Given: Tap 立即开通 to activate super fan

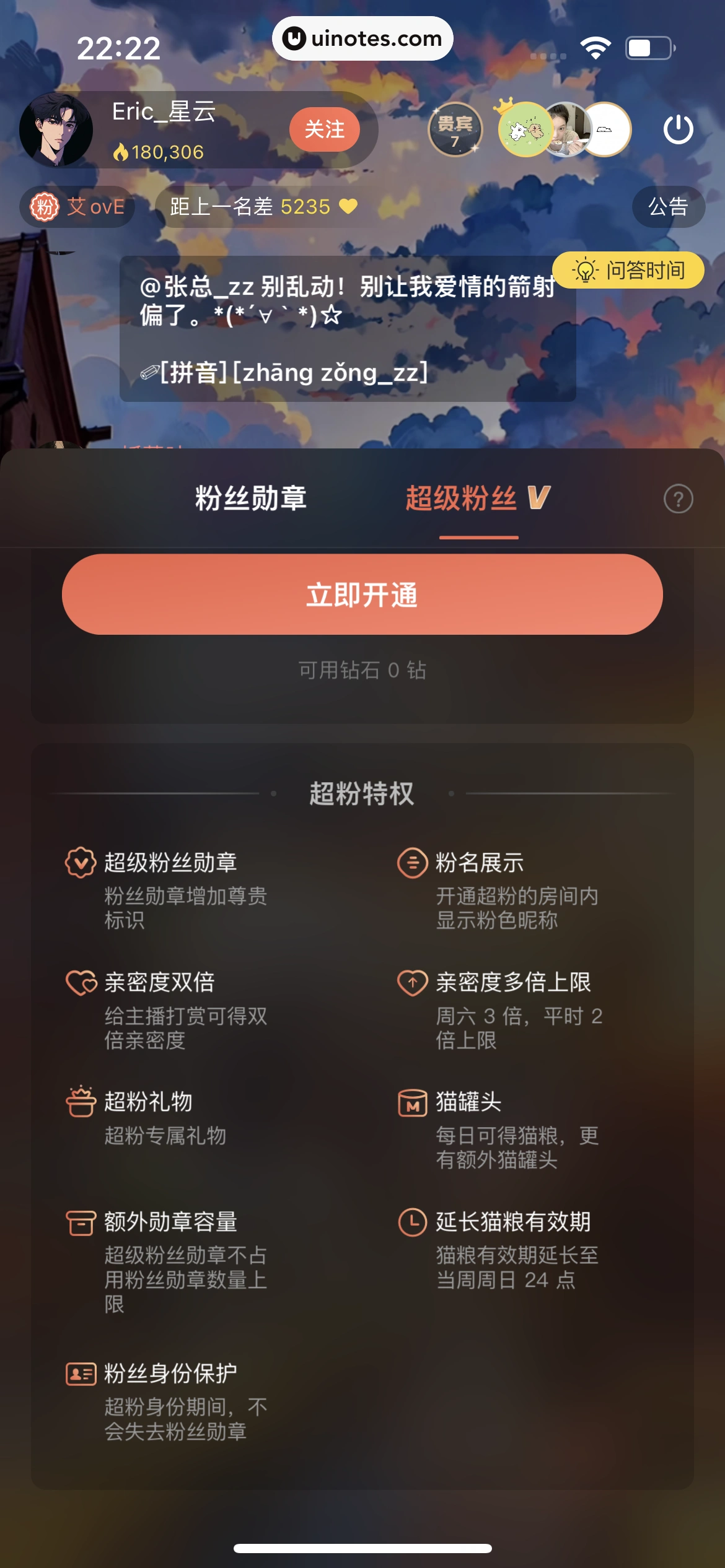Looking at the screenshot, I should (x=362, y=595).
